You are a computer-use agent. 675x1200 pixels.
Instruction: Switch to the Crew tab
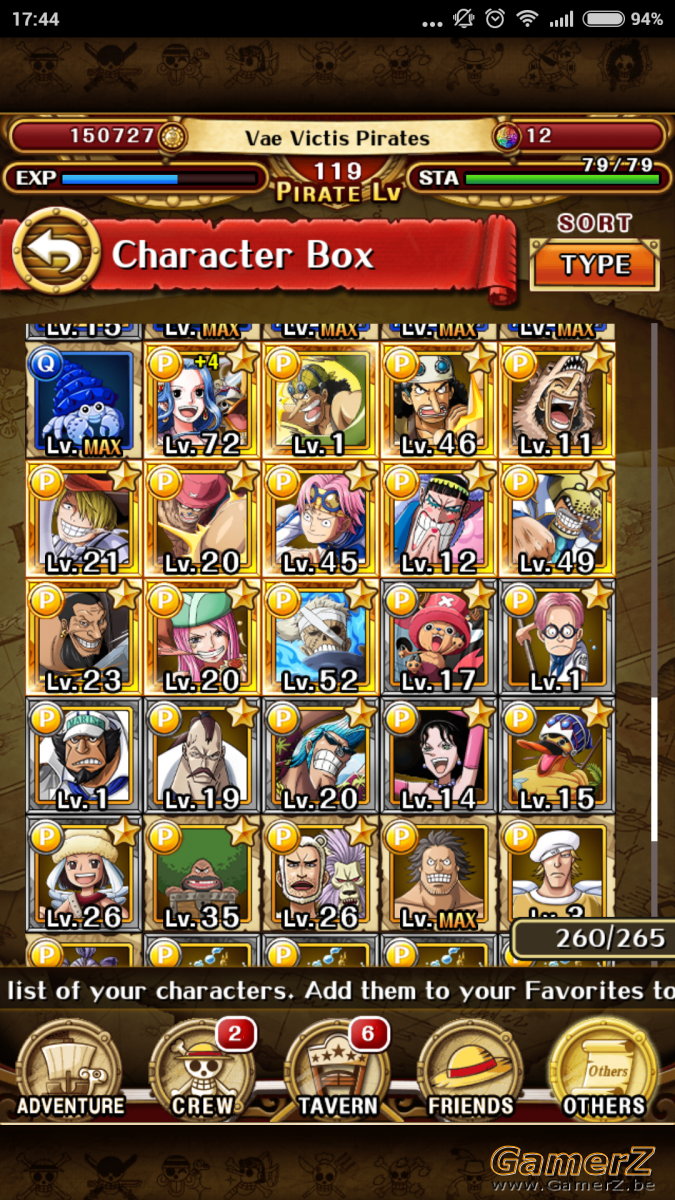click(x=203, y=1069)
